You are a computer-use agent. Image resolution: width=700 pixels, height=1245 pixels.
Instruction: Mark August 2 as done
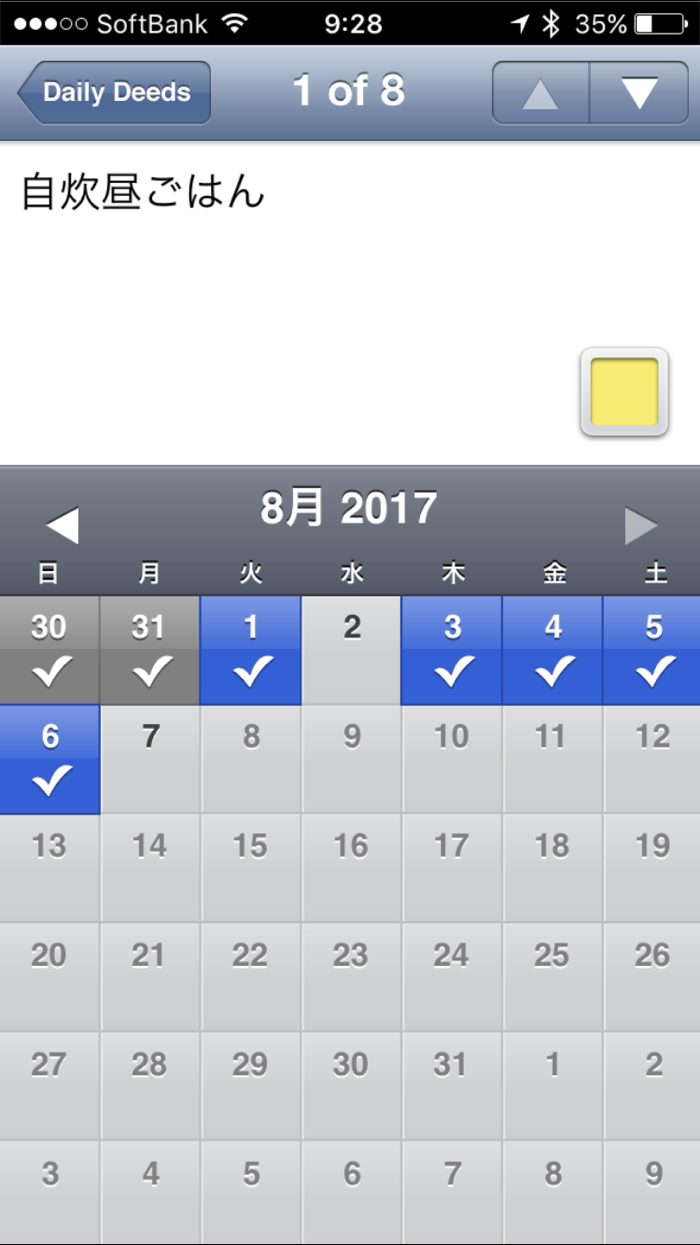coord(351,650)
